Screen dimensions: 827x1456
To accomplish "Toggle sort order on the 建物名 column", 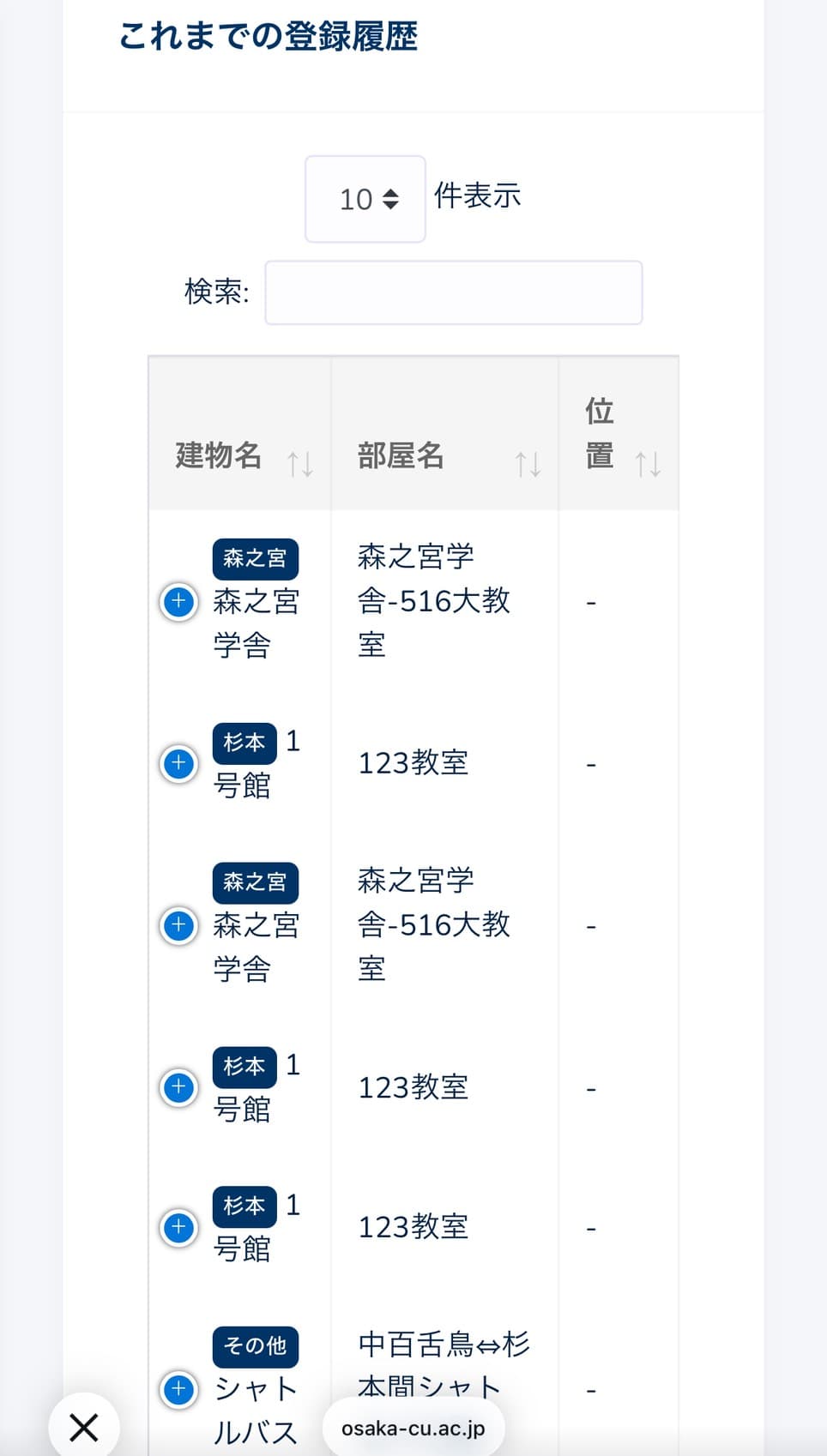I will point(300,461).
